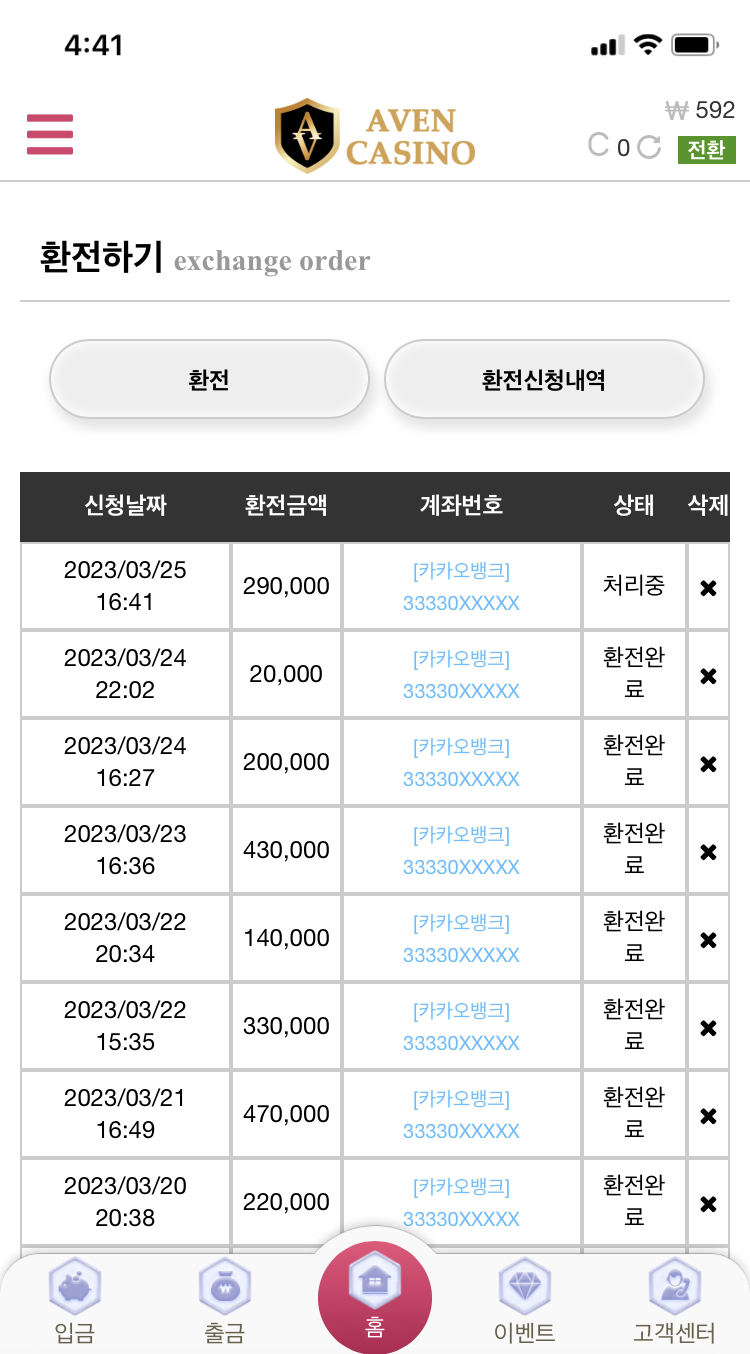Screen dimensions: 750x1354
Task: Go to the 입금 deposit tab
Action: (75, 1302)
